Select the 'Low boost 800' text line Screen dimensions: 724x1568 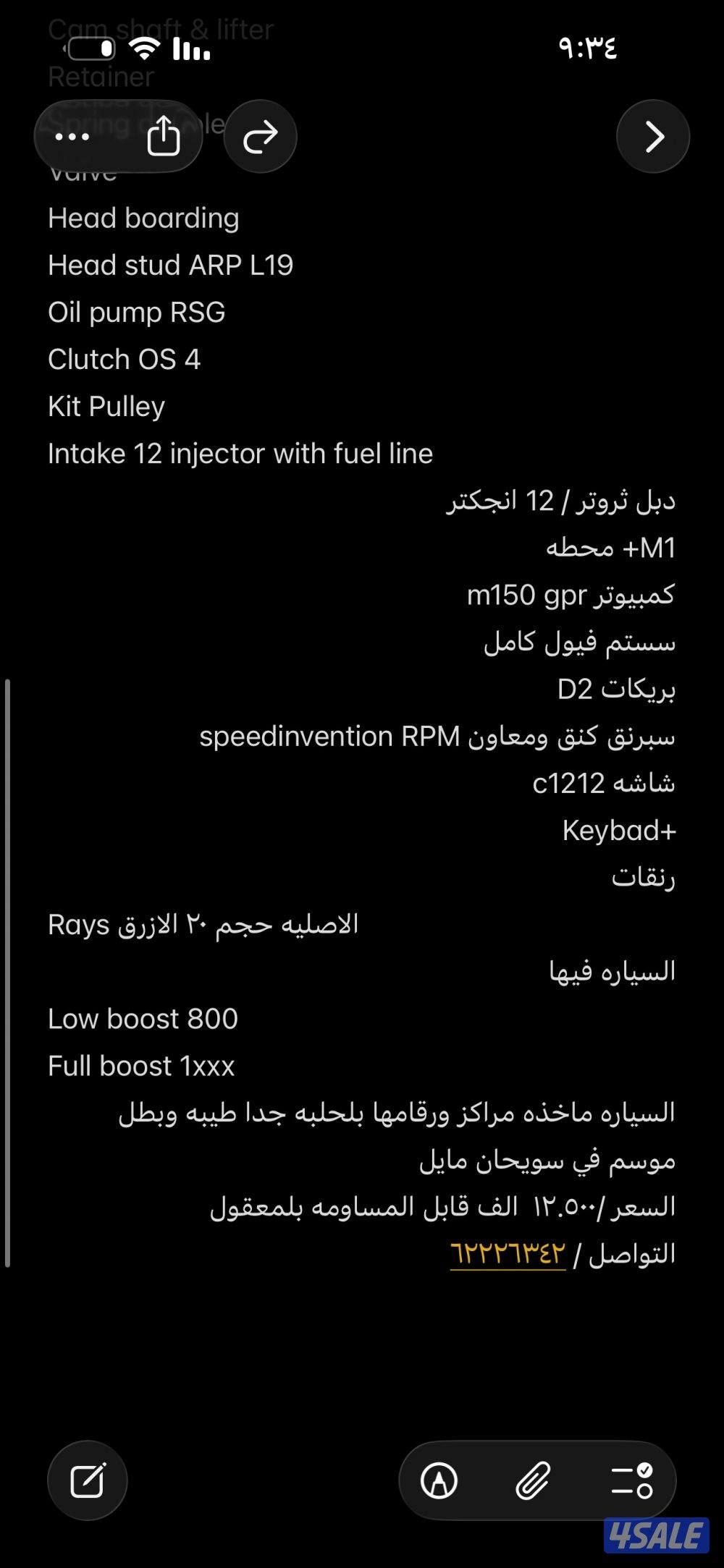click(142, 1019)
